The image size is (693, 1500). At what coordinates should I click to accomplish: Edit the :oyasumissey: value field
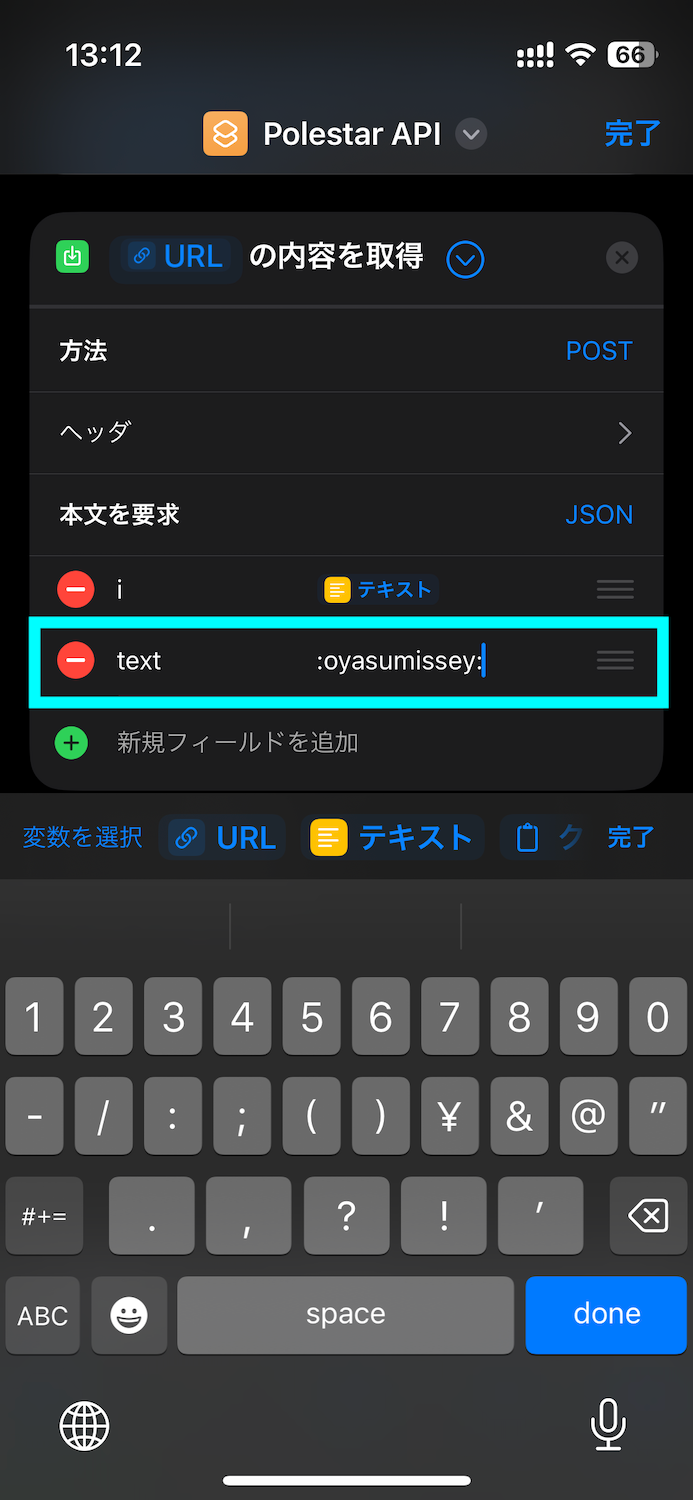(x=400, y=661)
